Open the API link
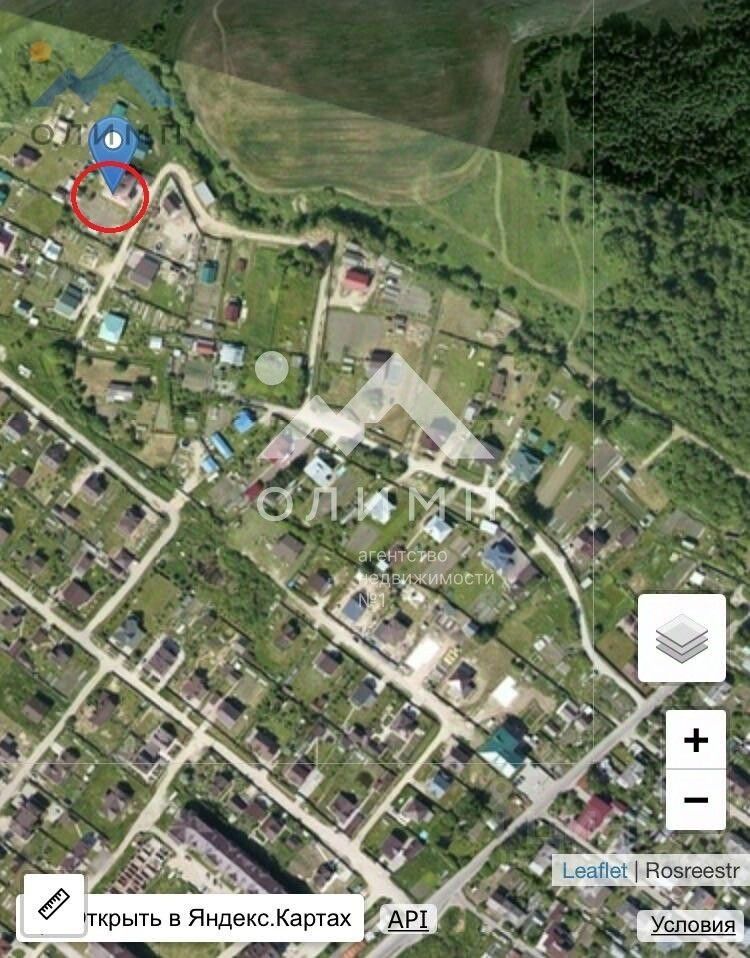Screen dimensions: 750x958 408,919
